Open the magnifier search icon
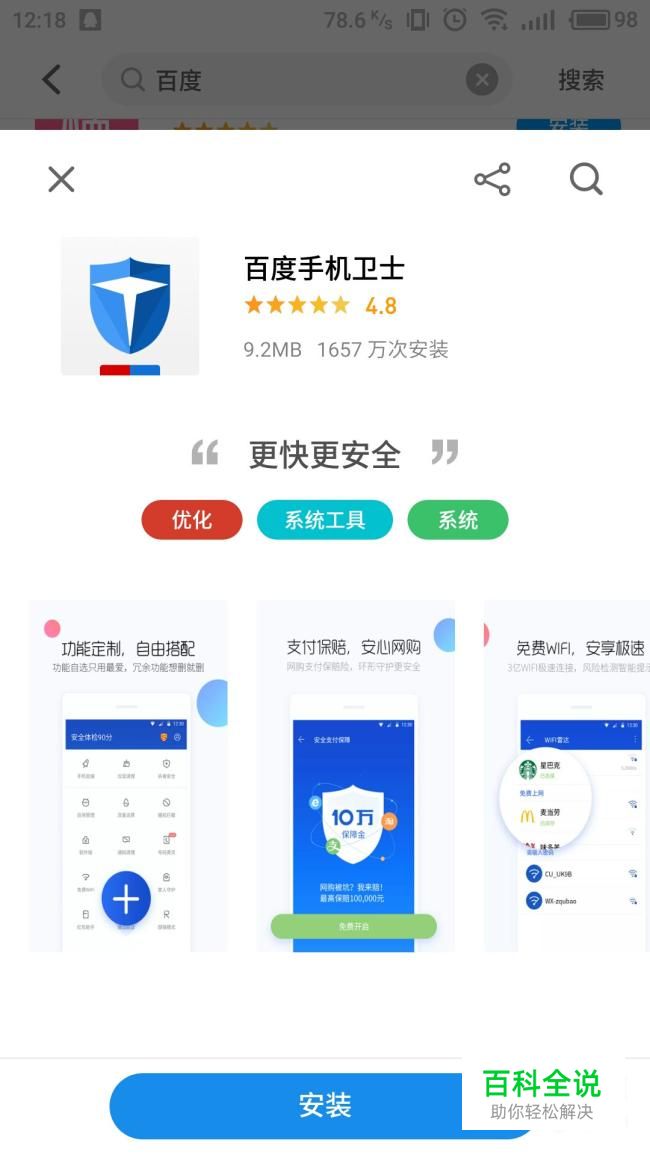This screenshot has width=650, height=1155. (x=587, y=179)
